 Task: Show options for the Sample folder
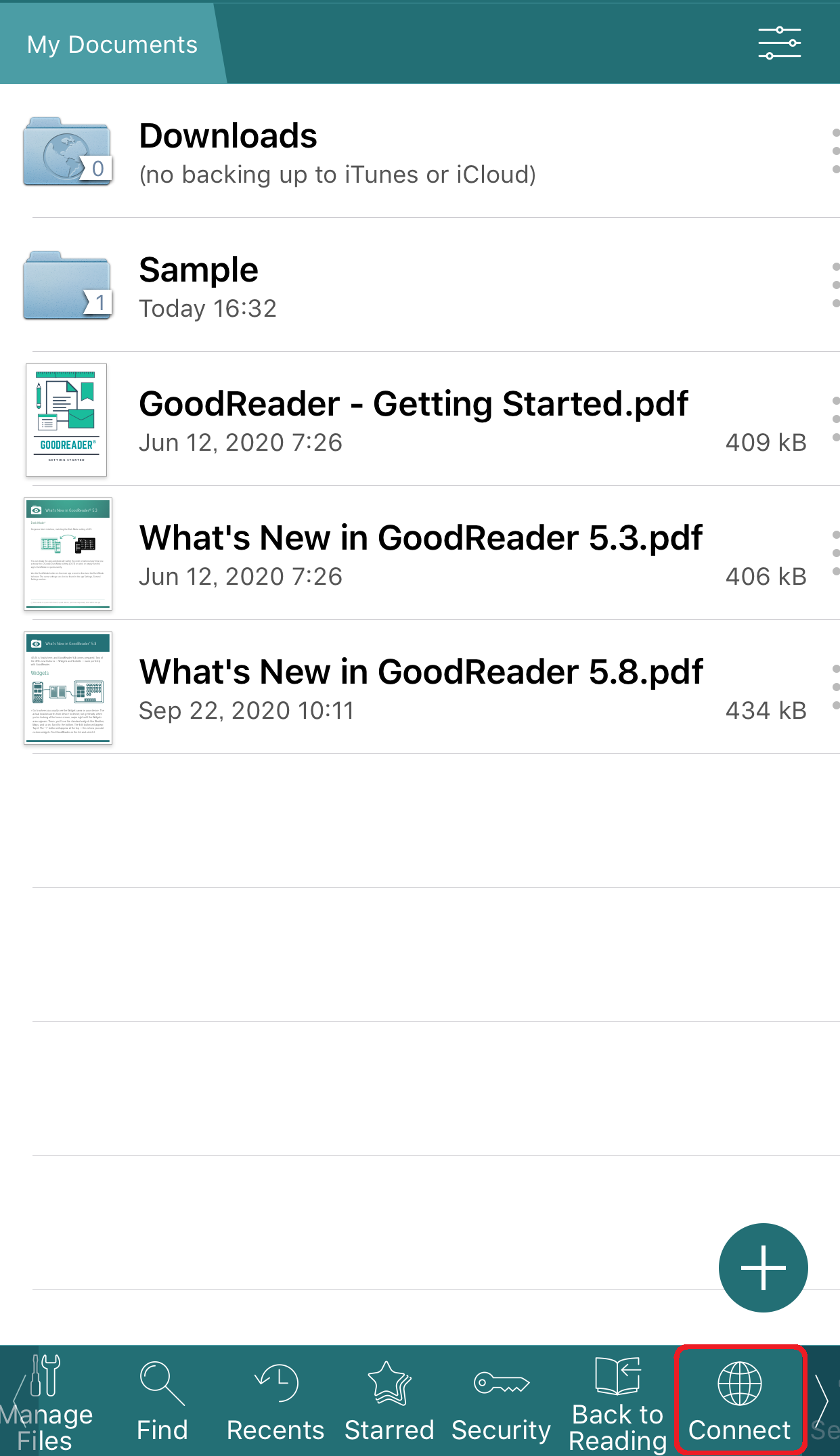pos(835,285)
